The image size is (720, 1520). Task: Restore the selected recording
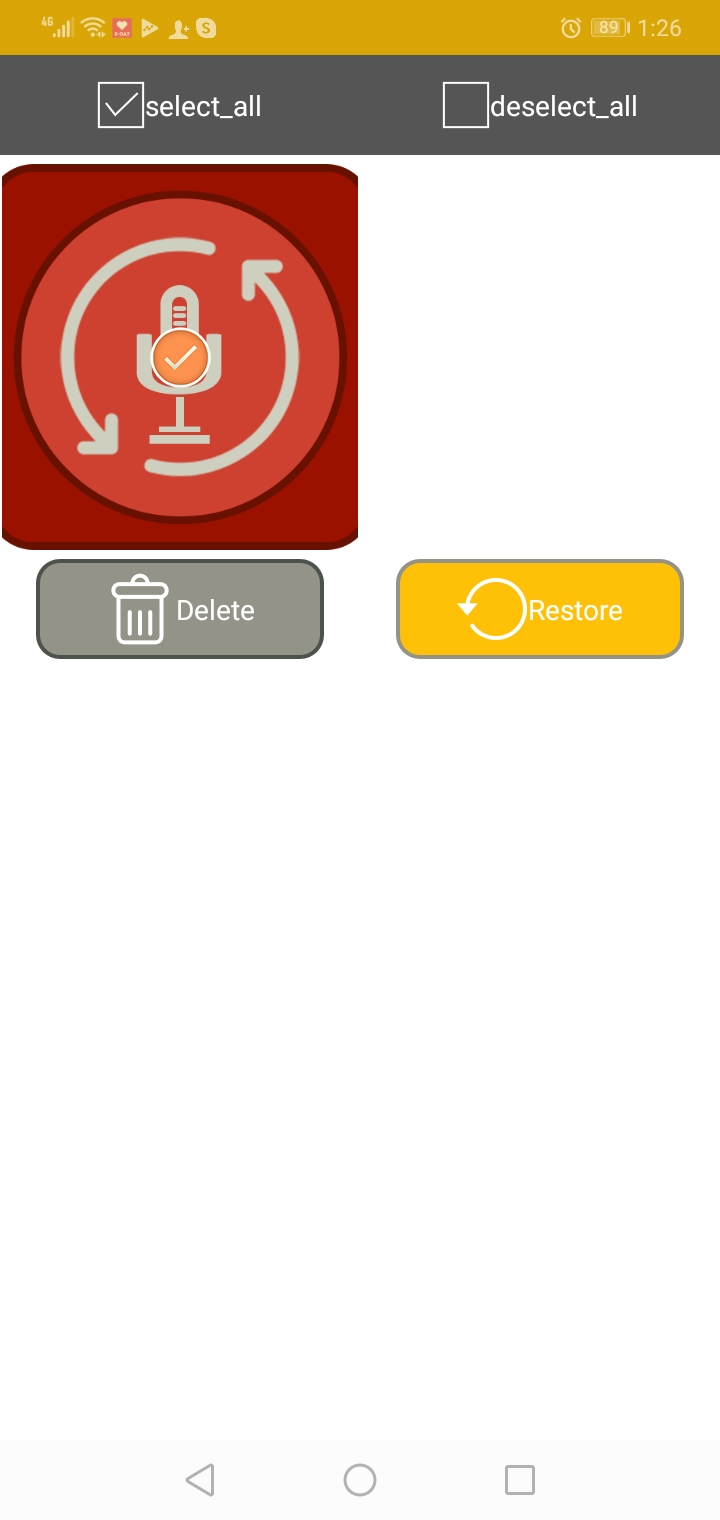pos(540,609)
